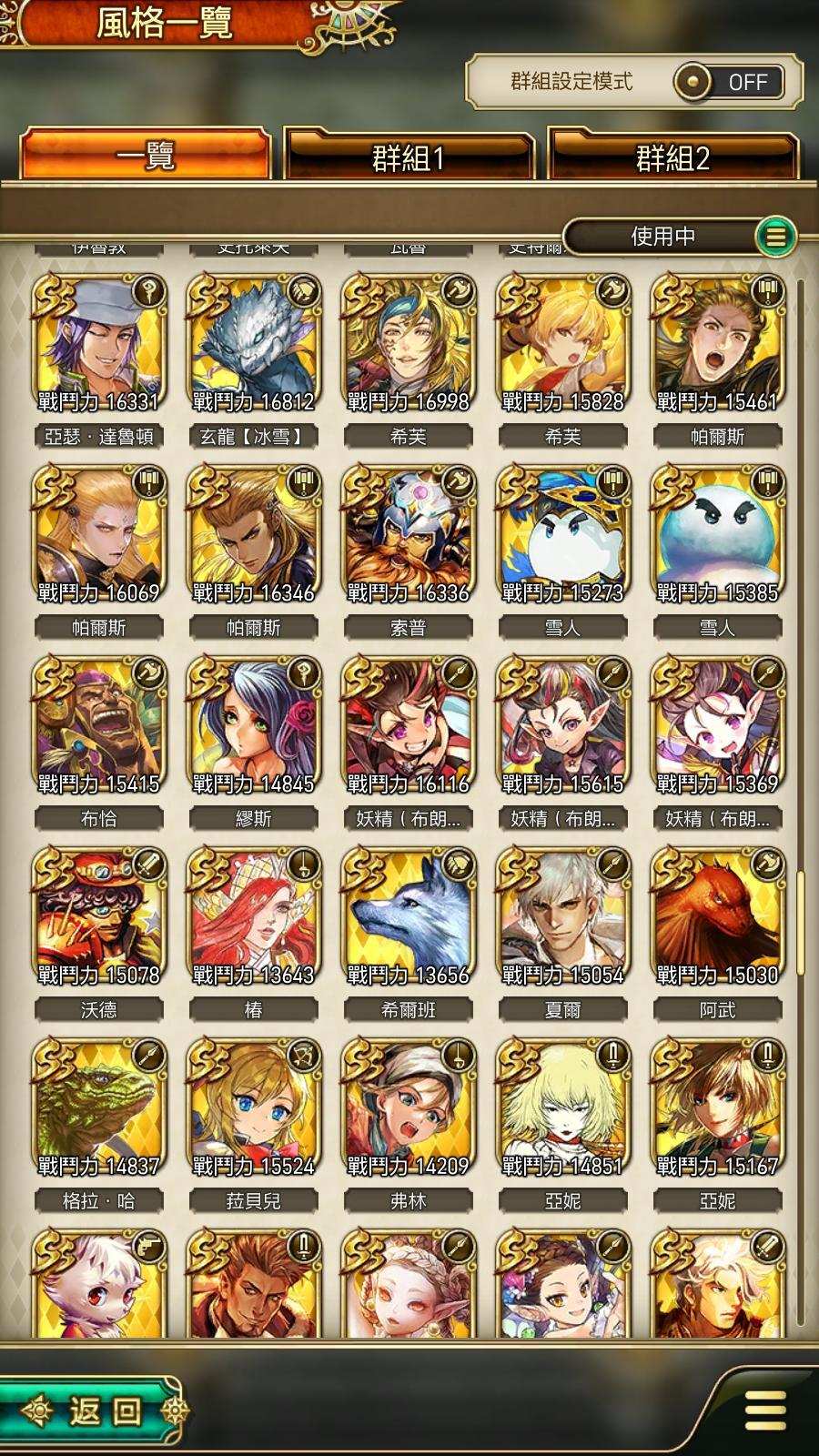Switch to the 群組2 tab

672,157
